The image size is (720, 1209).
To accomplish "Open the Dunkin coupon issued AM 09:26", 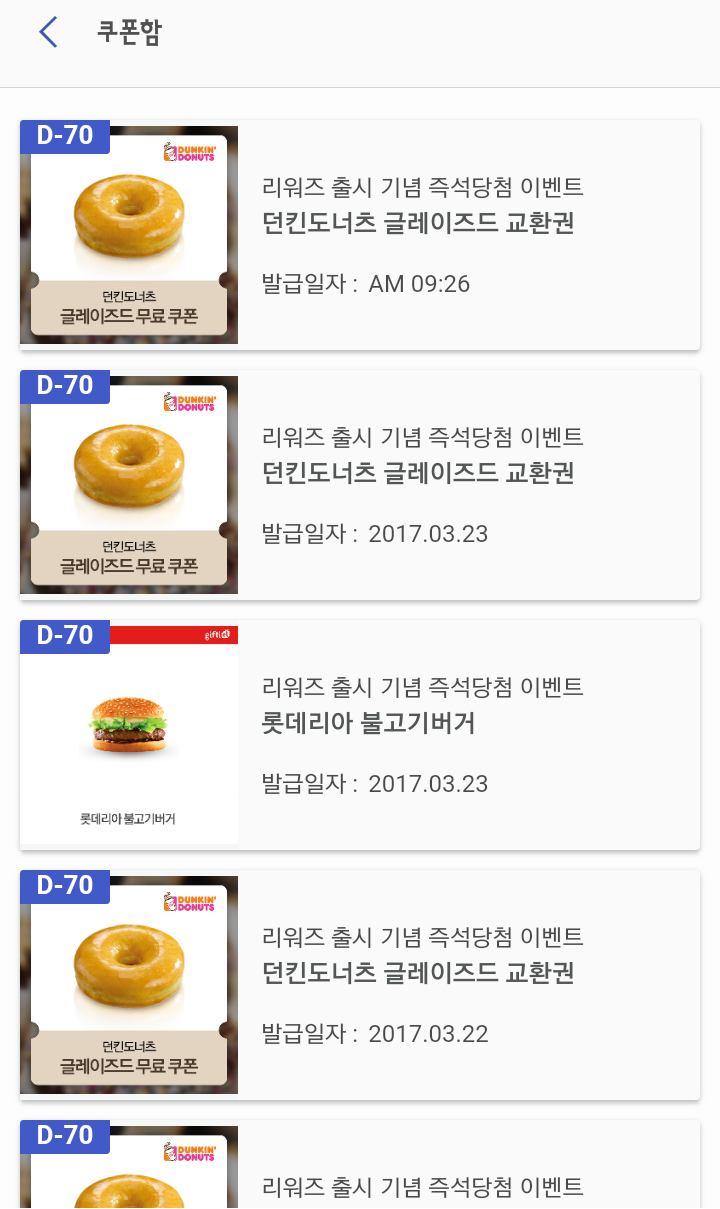I will point(360,236).
